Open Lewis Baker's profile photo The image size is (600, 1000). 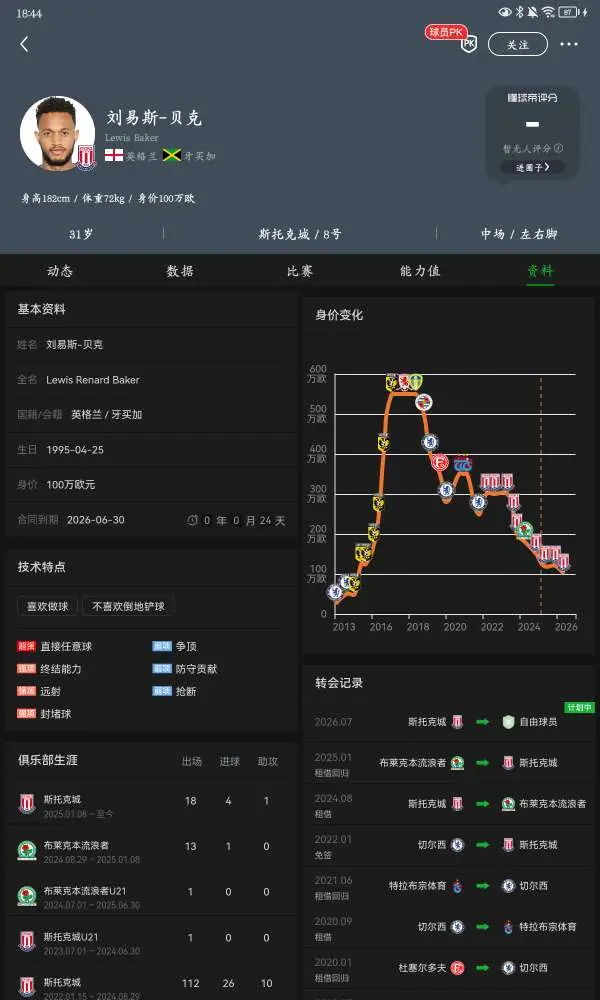click(x=57, y=133)
